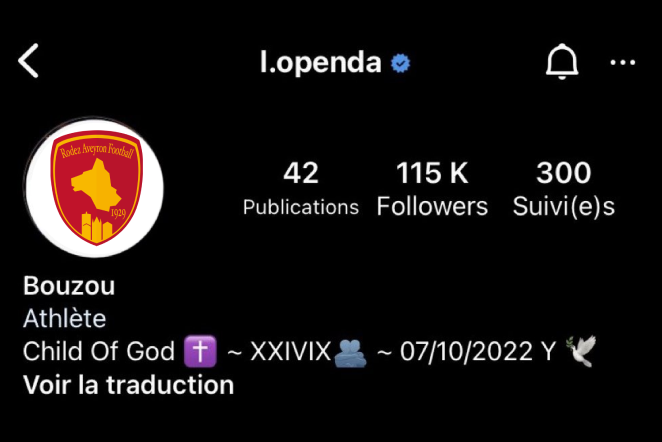
Task: Open the notifications bell for l.openda
Action: pos(562,62)
